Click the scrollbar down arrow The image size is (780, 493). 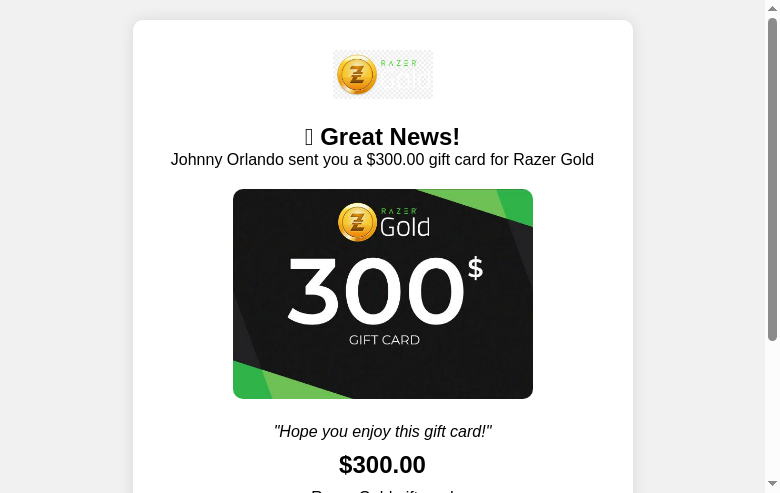click(772, 486)
